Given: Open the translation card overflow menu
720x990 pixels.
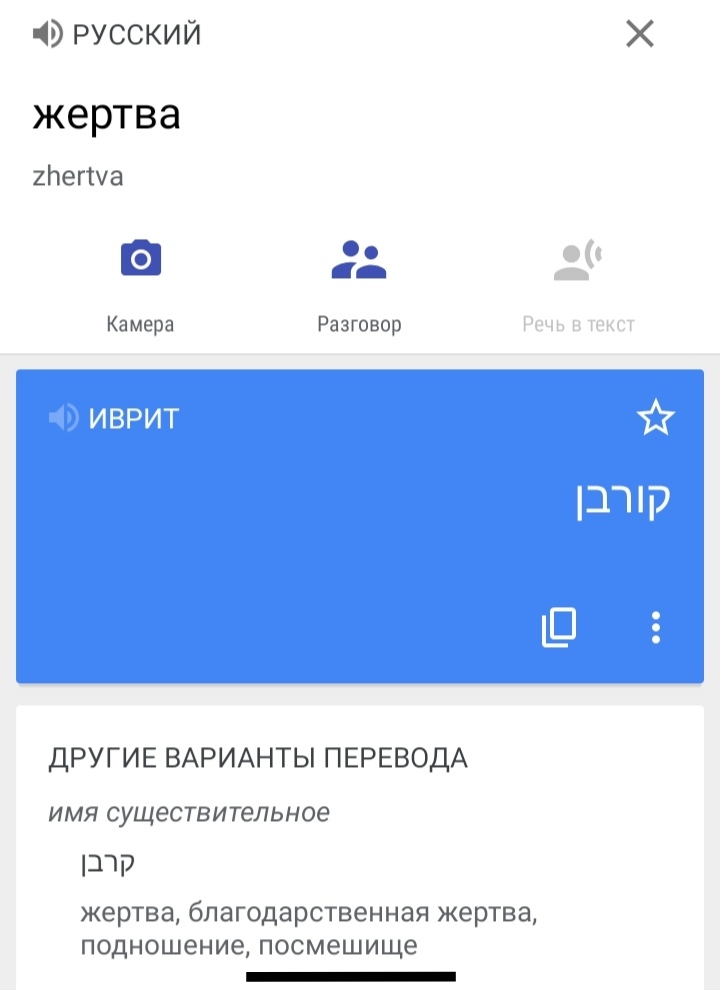Looking at the screenshot, I should 656,628.
